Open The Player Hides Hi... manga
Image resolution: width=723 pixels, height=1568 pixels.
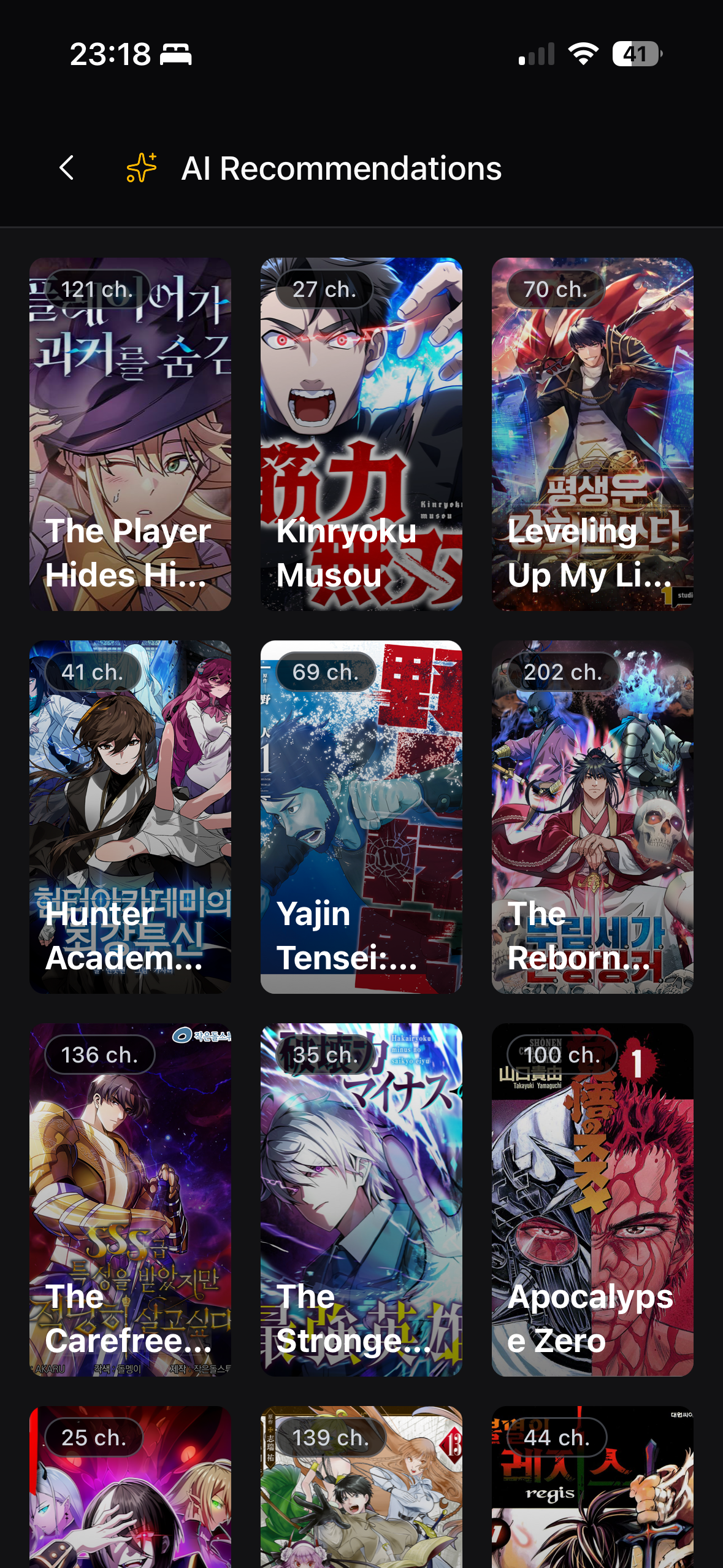click(x=131, y=434)
